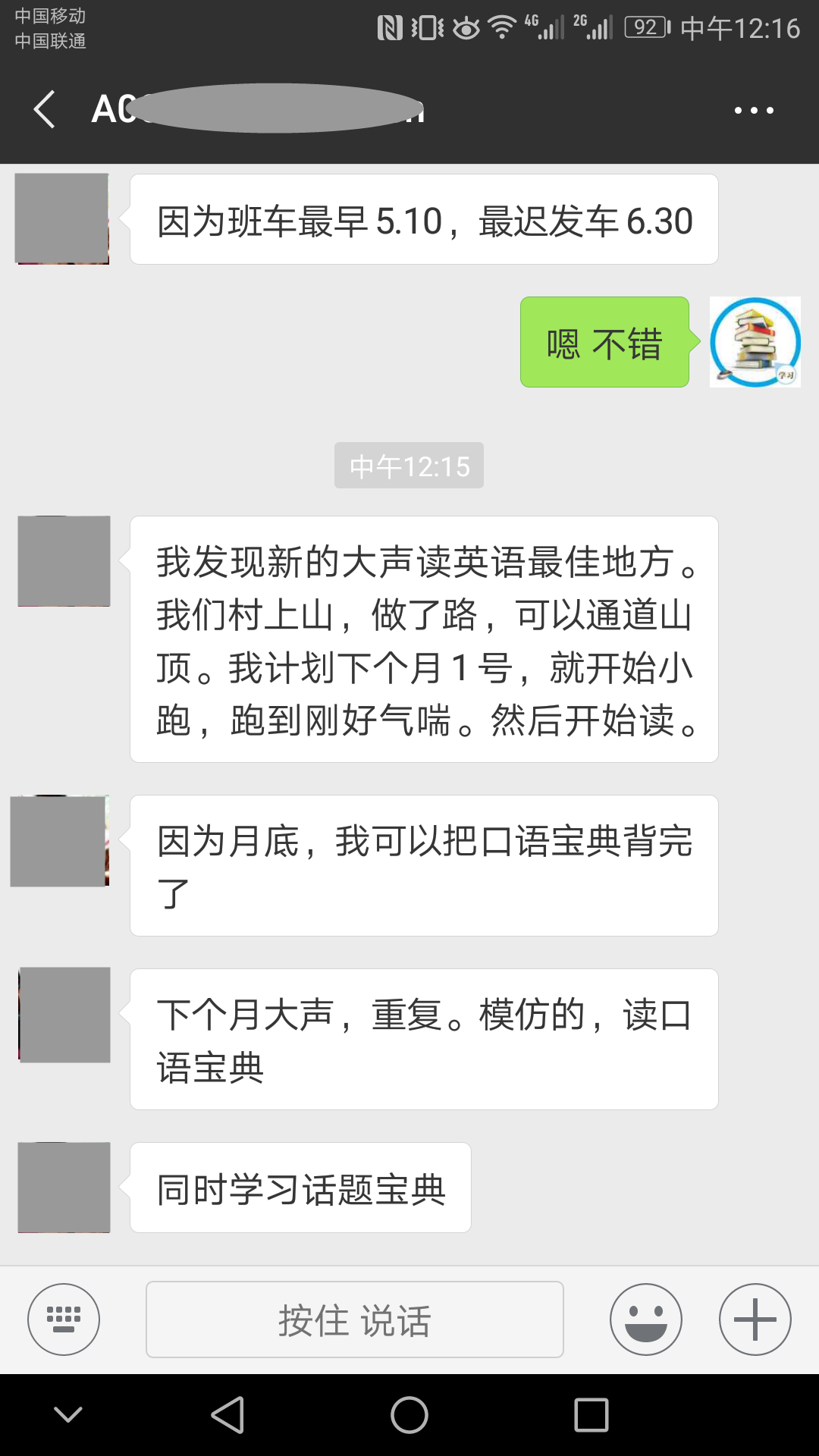Tap the system home button
This screenshot has width=819, height=1456.
(x=409, y=1415)
